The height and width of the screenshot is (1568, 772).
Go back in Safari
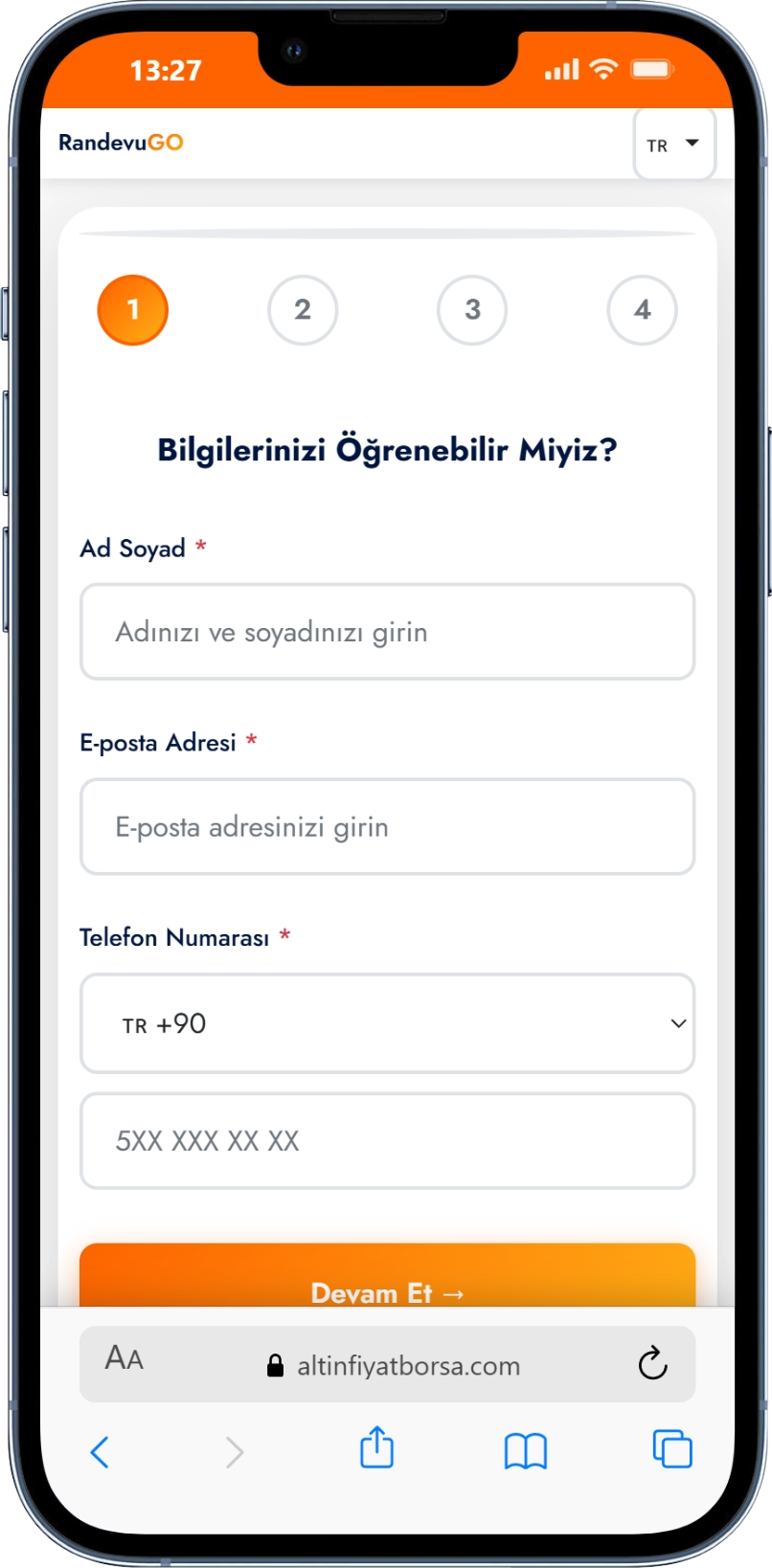pyautogui.click(x=100, y=1451)
